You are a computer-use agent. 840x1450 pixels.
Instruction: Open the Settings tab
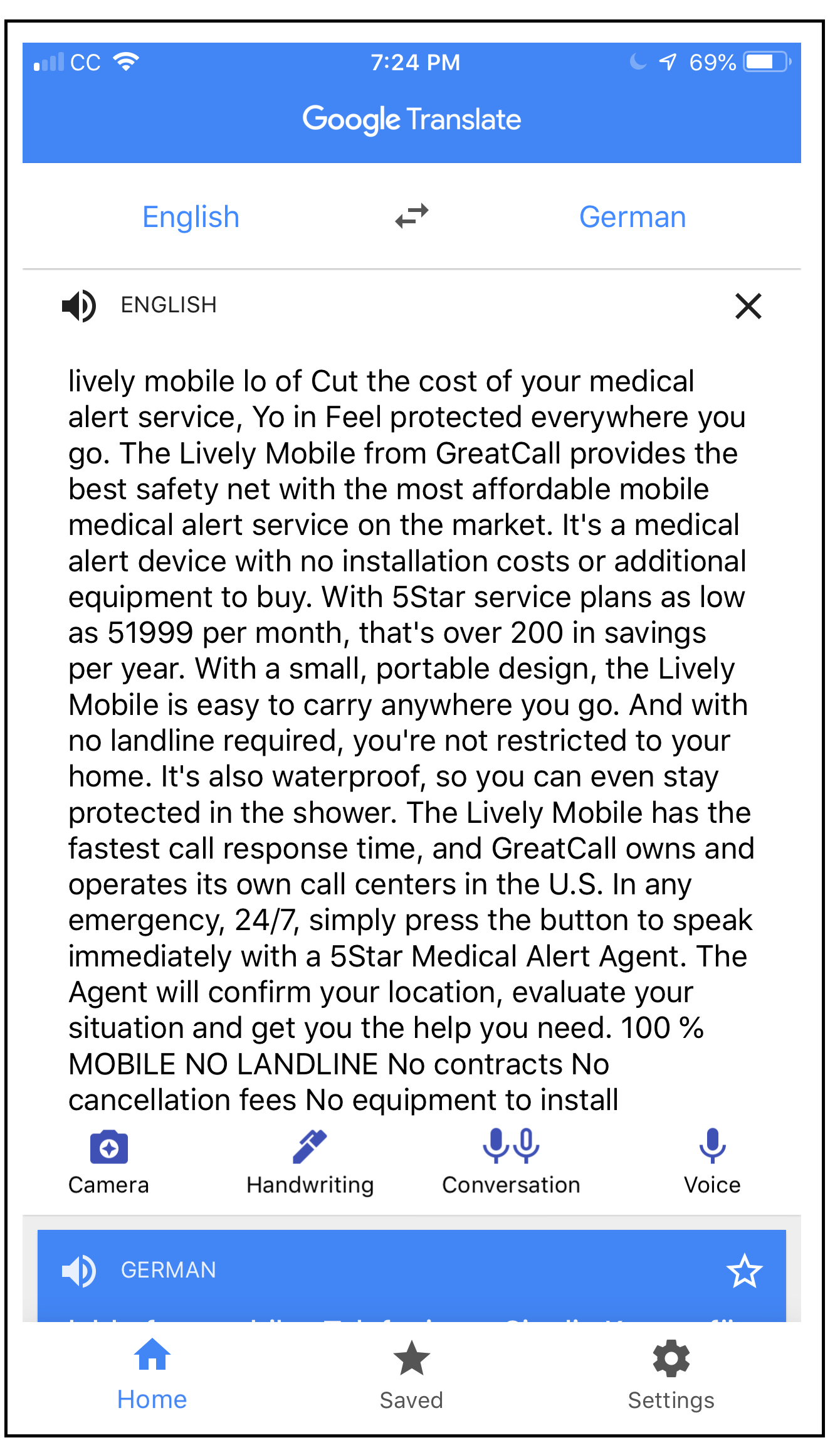pyautogui.click(x=671, y=1373)
